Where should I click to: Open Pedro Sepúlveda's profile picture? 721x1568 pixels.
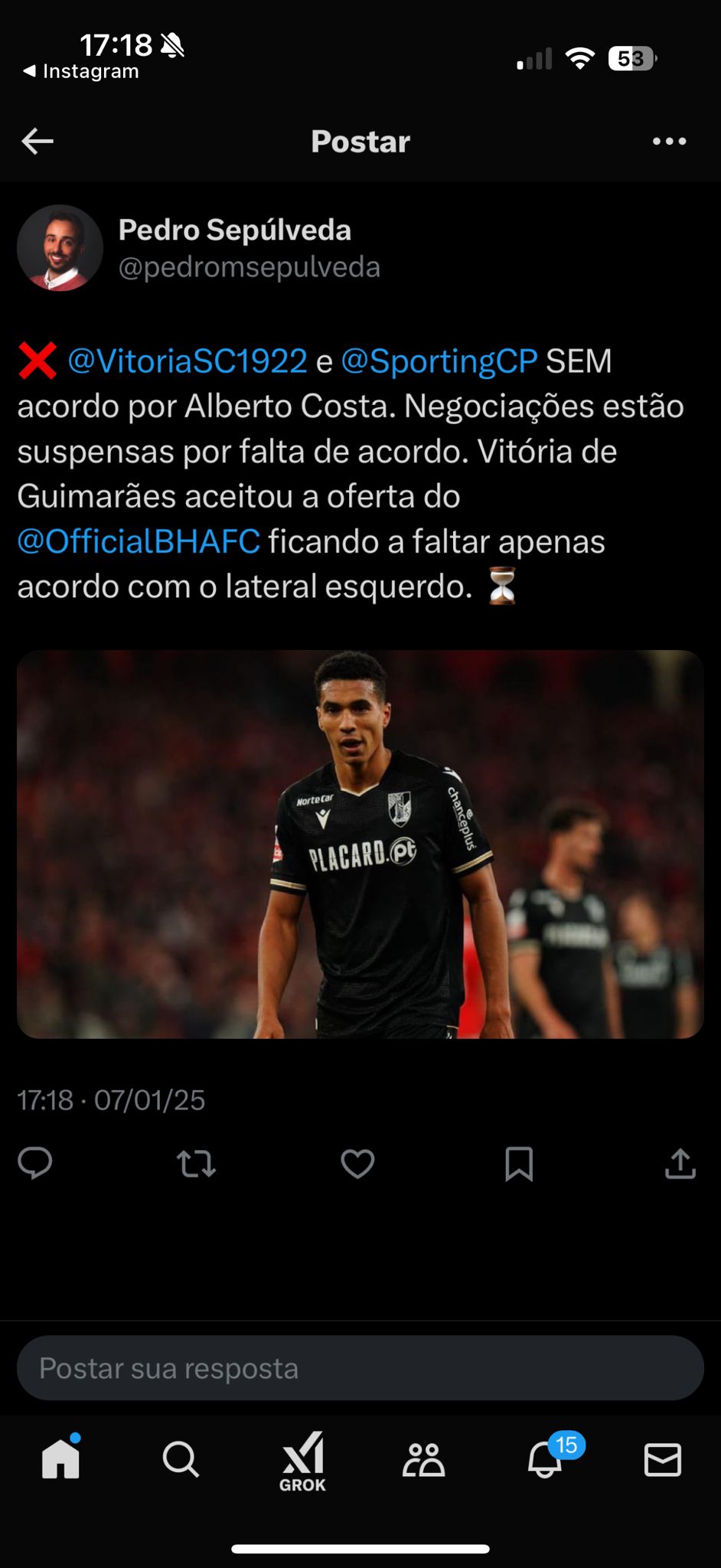(60, 248)
